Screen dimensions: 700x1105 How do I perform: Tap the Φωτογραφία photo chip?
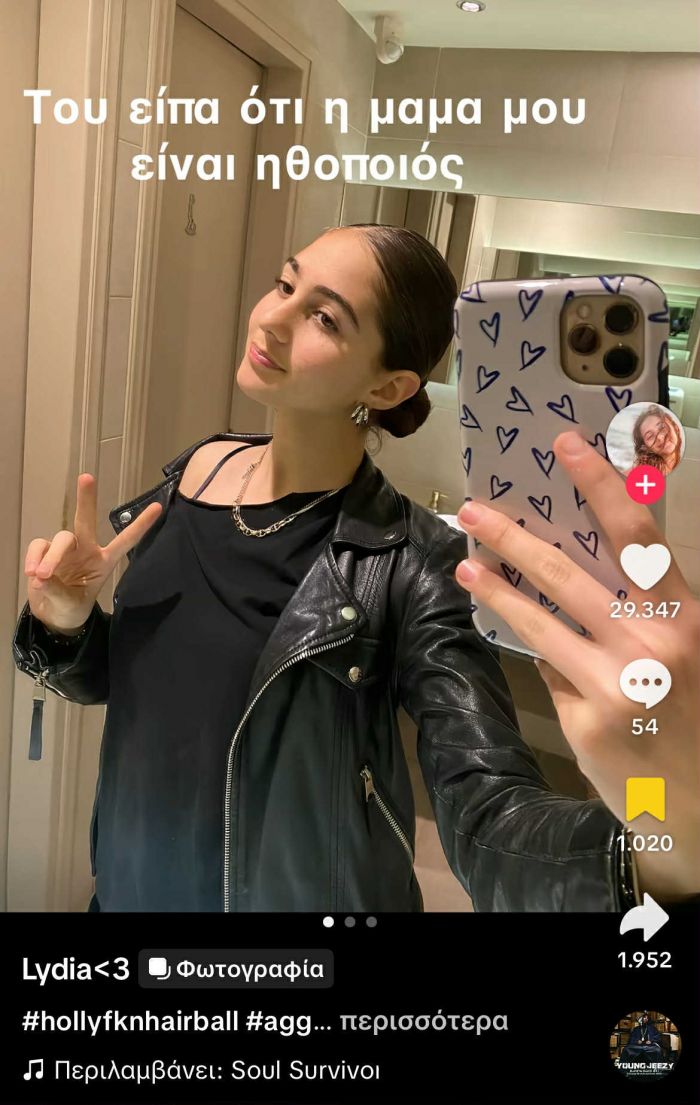236,969
